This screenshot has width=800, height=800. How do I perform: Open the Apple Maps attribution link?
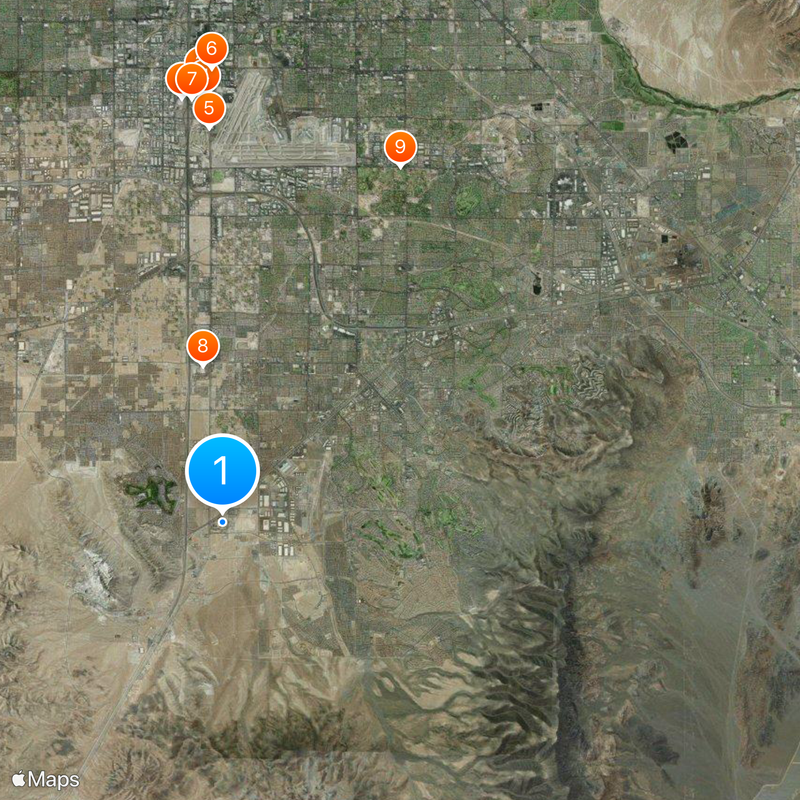tap(46, 779)
